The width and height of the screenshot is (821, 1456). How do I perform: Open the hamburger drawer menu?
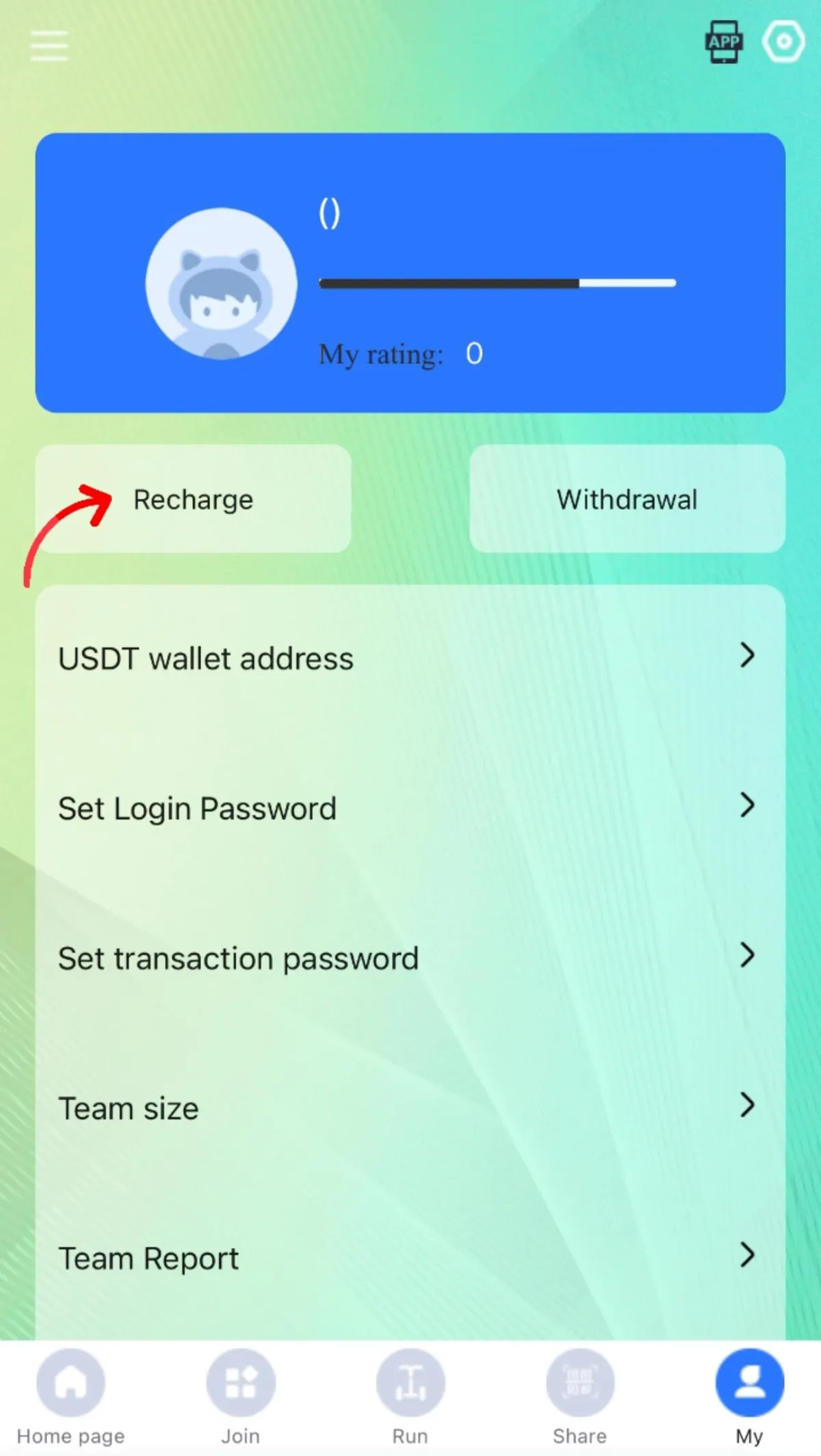point(49,46)
